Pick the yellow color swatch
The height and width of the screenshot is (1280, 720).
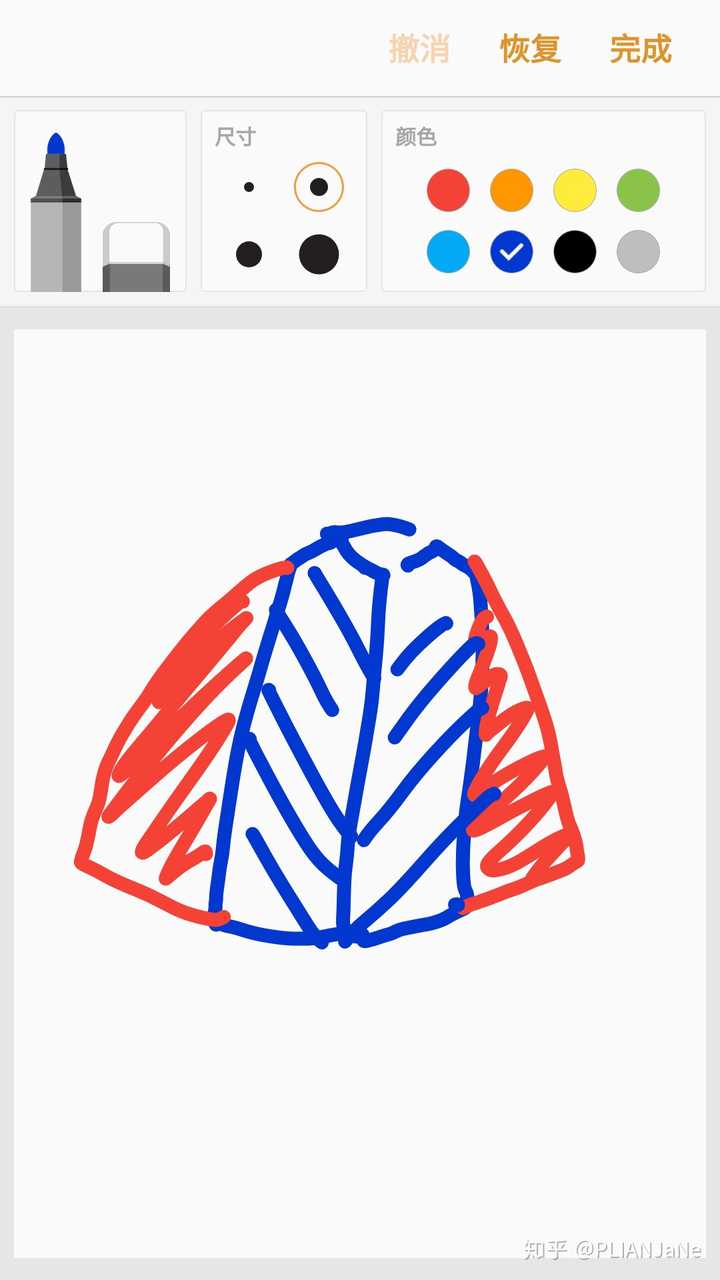[x=575, y=190]
